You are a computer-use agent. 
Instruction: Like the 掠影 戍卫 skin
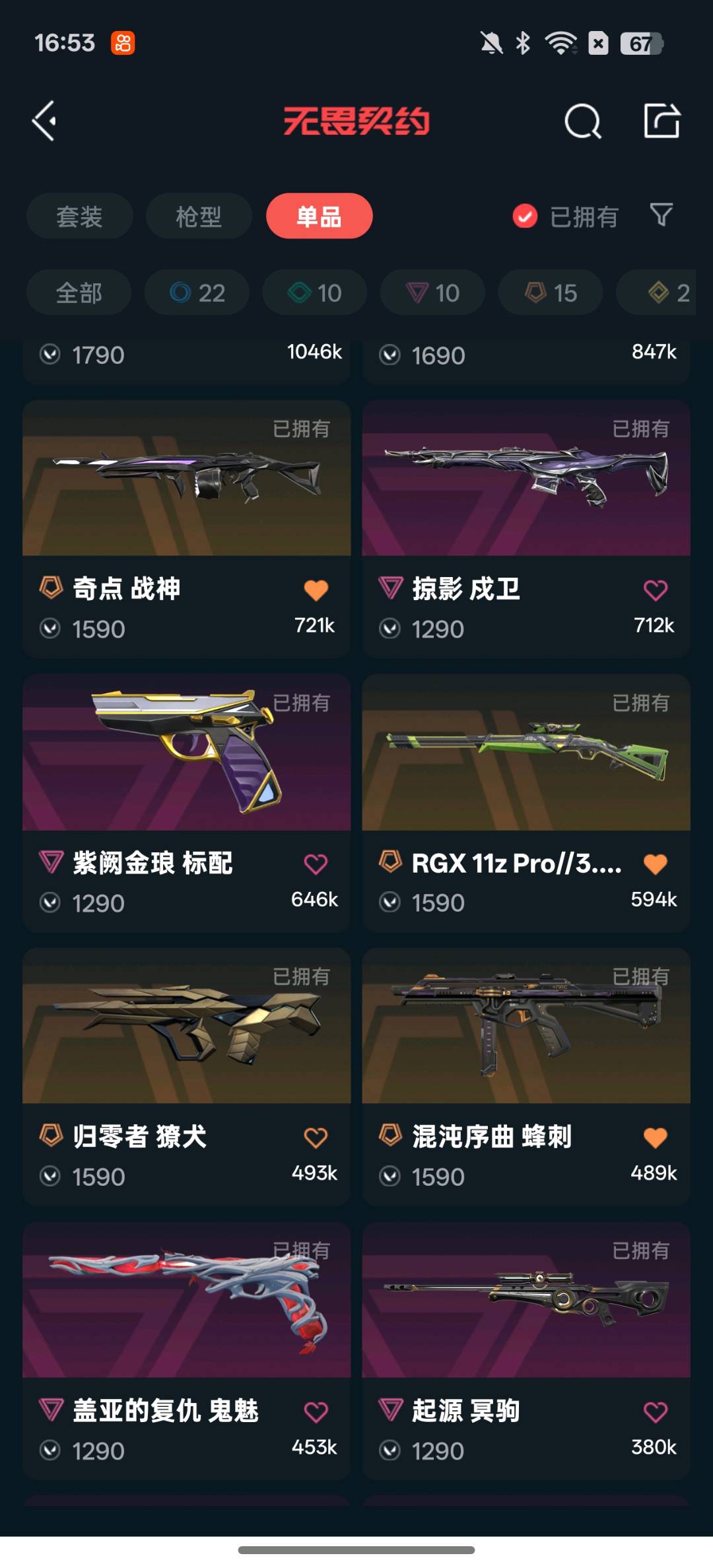tap(655, 590)
